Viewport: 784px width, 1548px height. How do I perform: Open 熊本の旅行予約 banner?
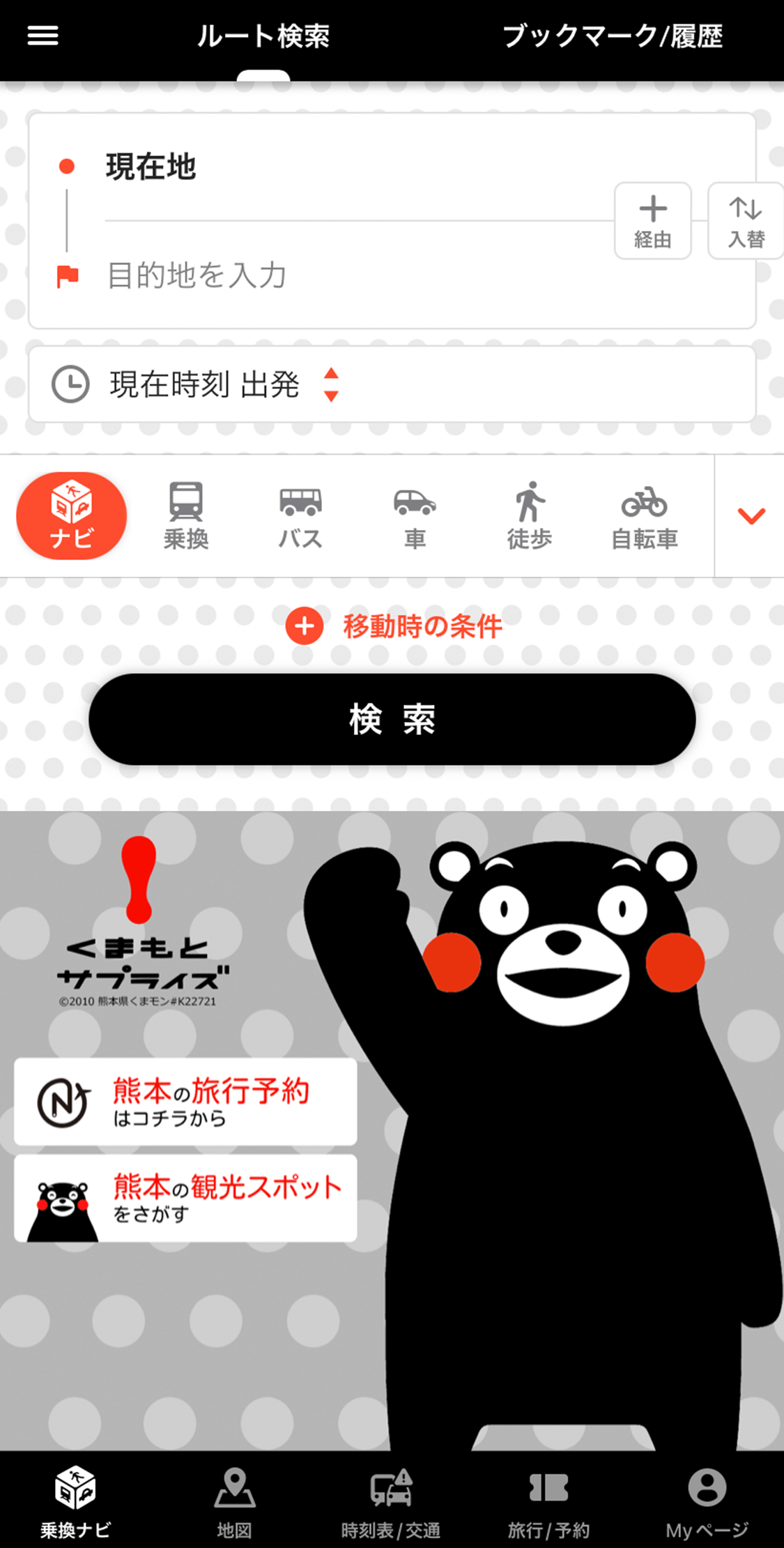coord(185,1102)
